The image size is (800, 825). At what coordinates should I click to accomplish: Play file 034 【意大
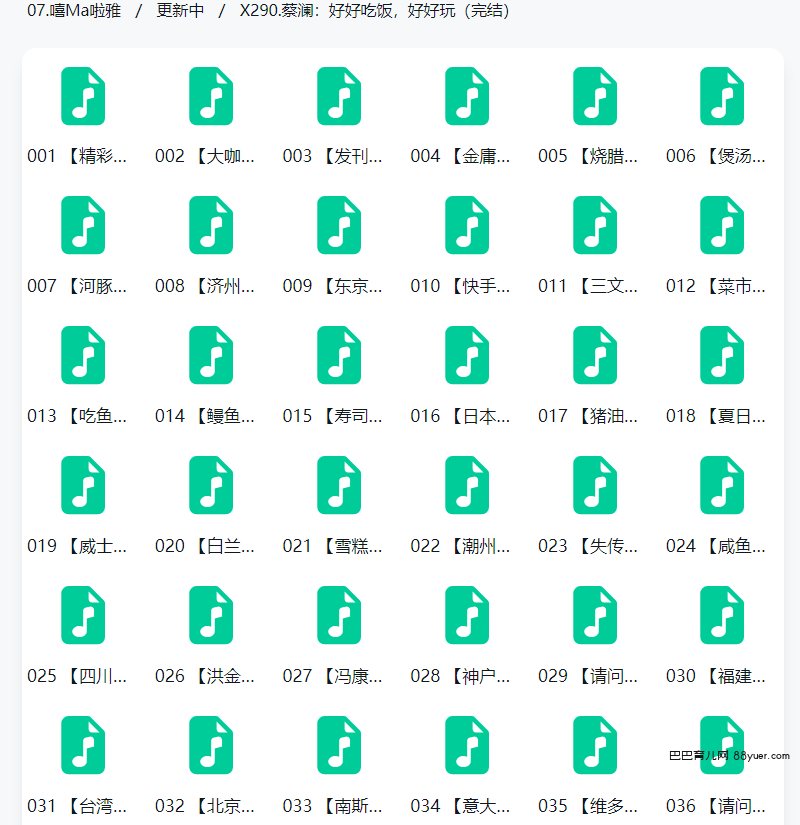[467, 746]
